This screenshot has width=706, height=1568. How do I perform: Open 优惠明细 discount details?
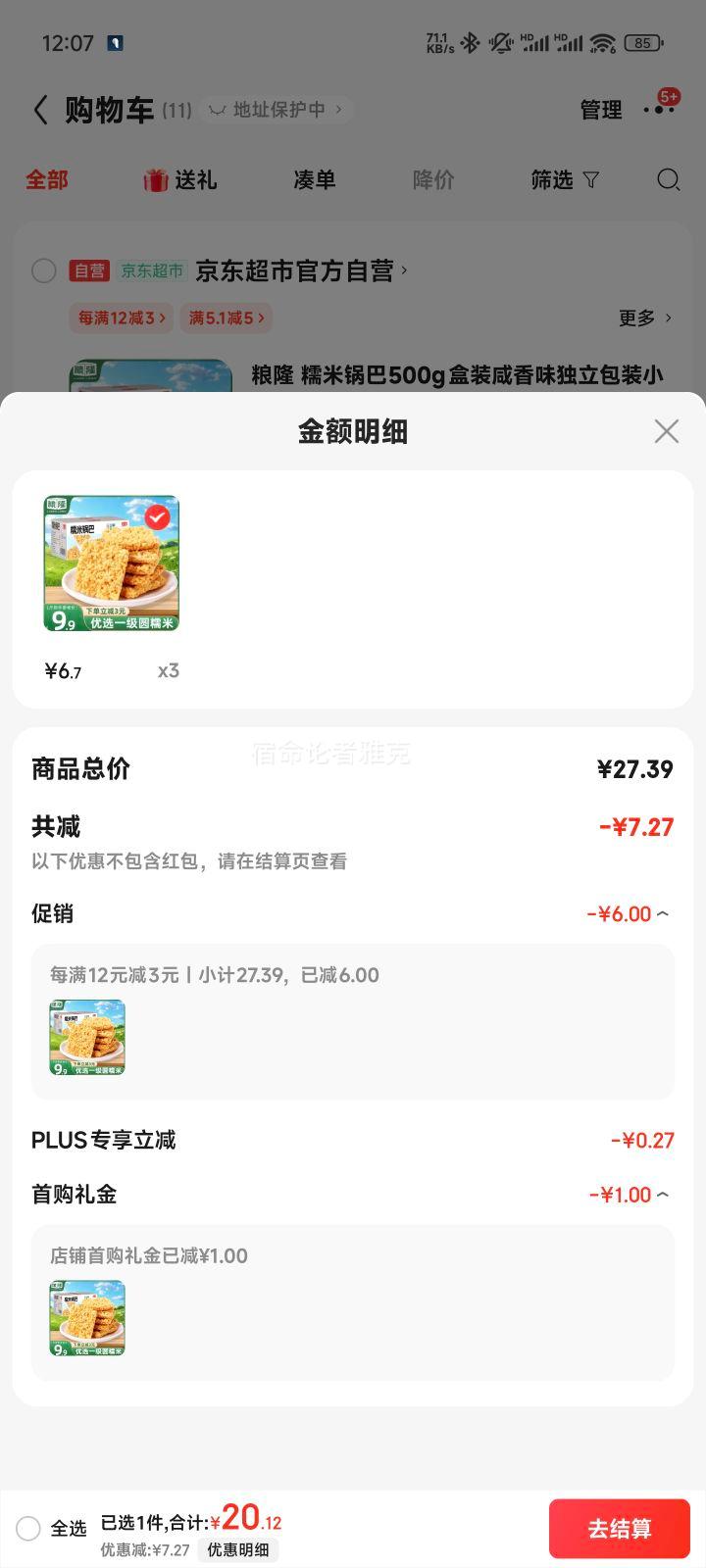coord(238,1549)
